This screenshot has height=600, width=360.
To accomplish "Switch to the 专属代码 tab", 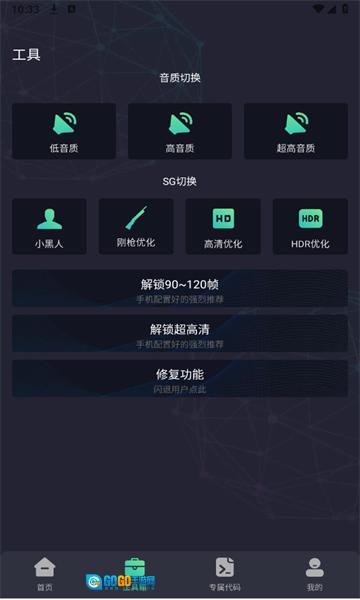I will pyautogui.click(x=225, y=574).
